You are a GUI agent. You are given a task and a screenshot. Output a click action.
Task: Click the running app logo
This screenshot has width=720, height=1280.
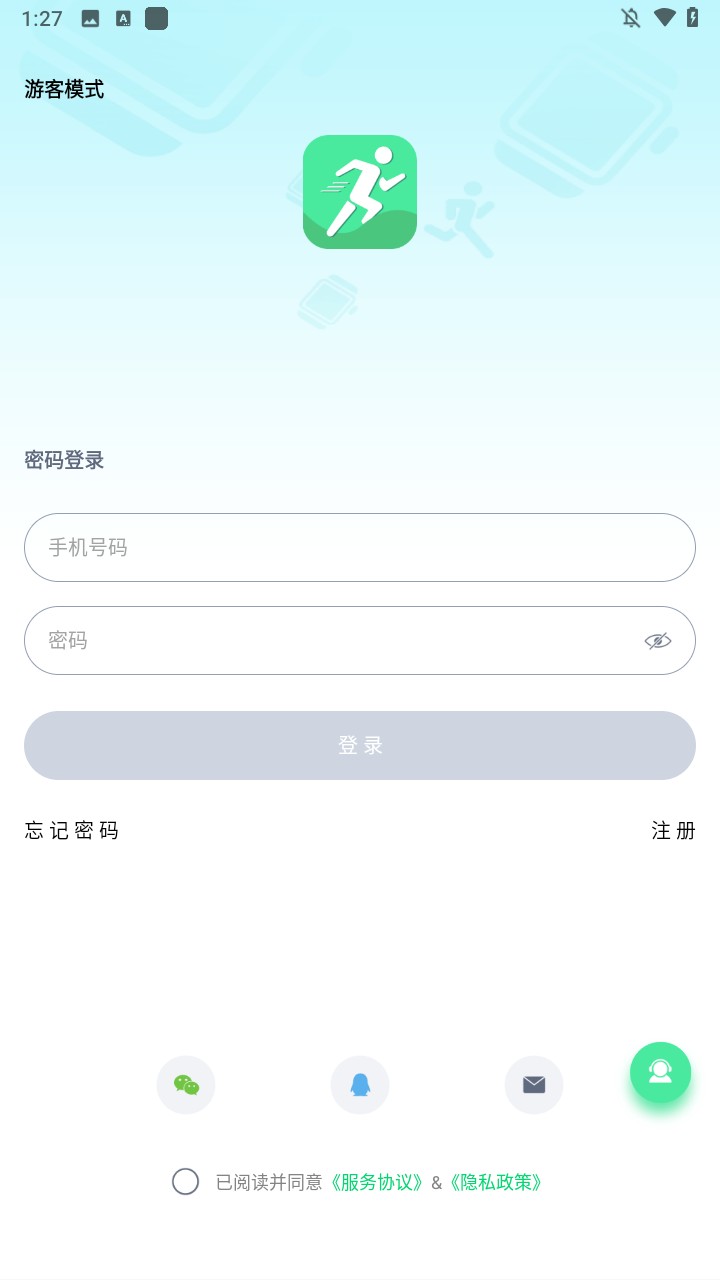(360, 191)
